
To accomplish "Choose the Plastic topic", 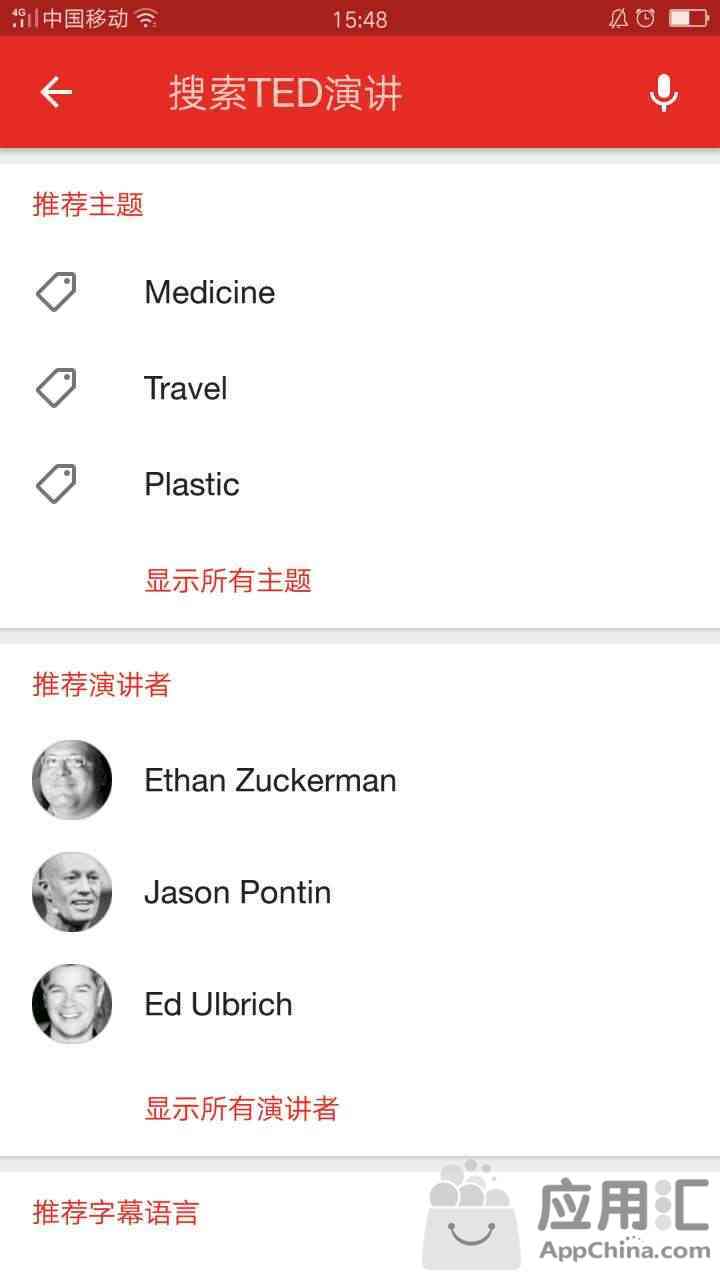I will pos(360,484).
